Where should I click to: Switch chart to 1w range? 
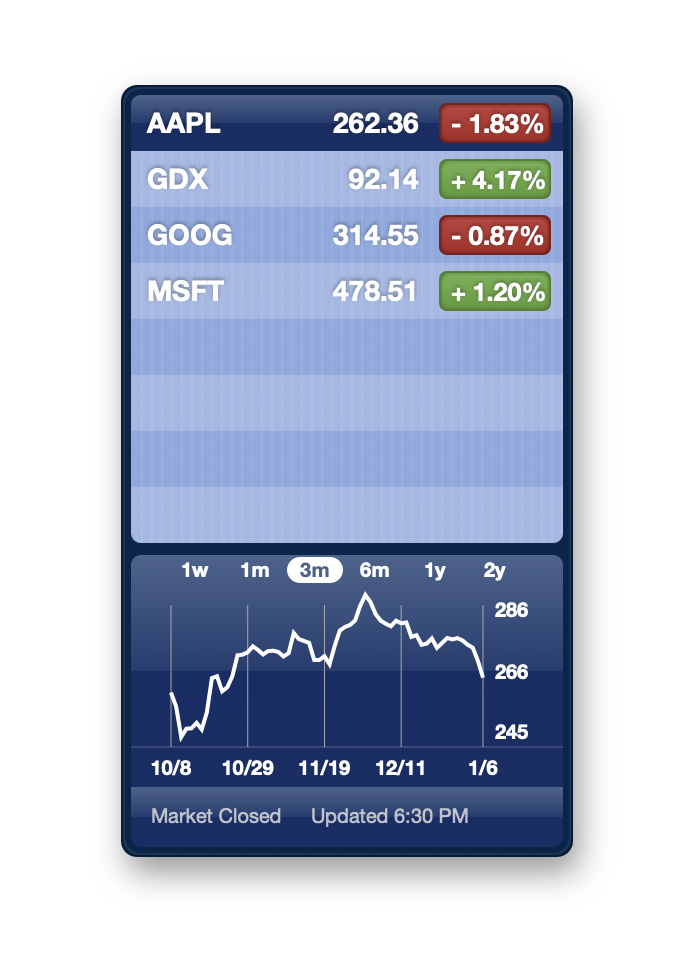coord(195,571)
